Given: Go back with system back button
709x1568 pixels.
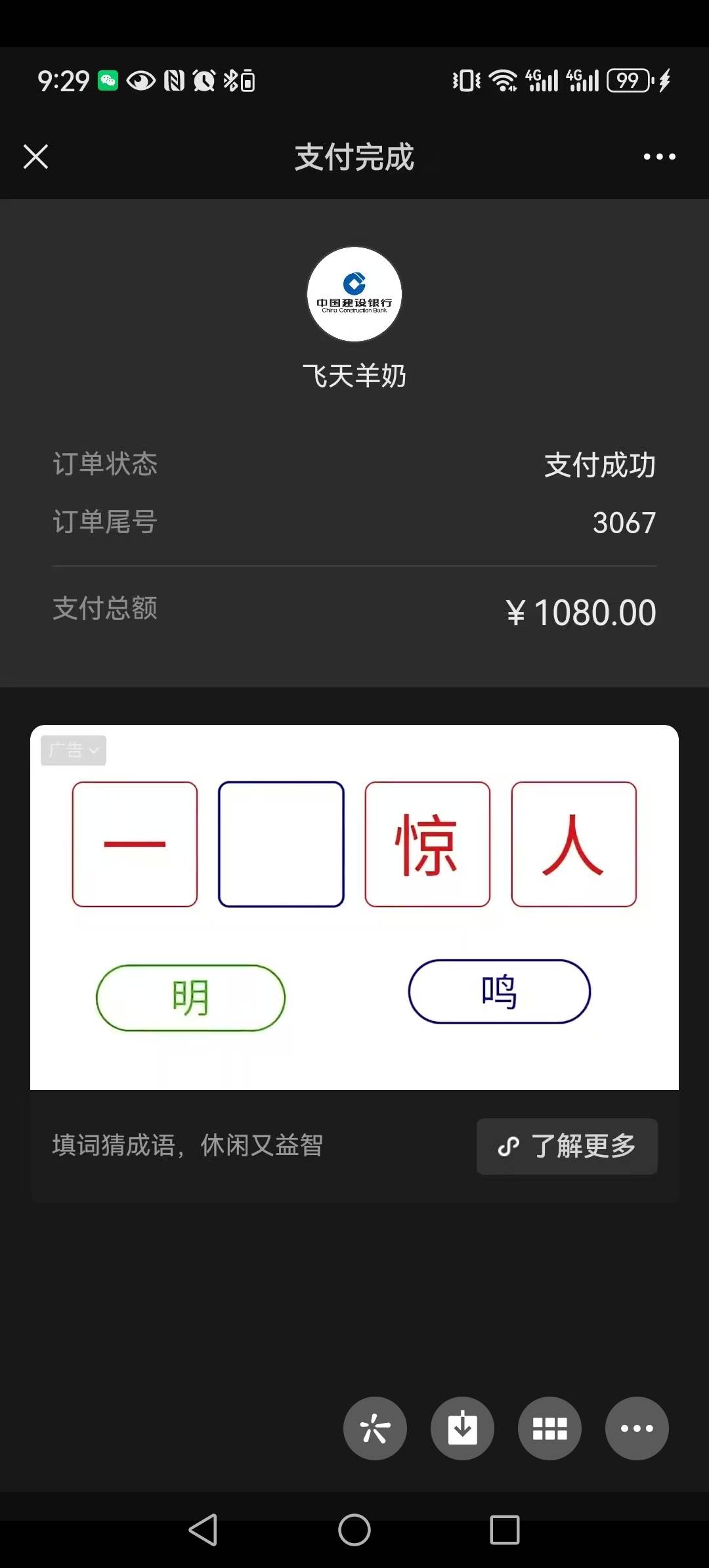Looking at the screenshot, I should coord(204,1530).
